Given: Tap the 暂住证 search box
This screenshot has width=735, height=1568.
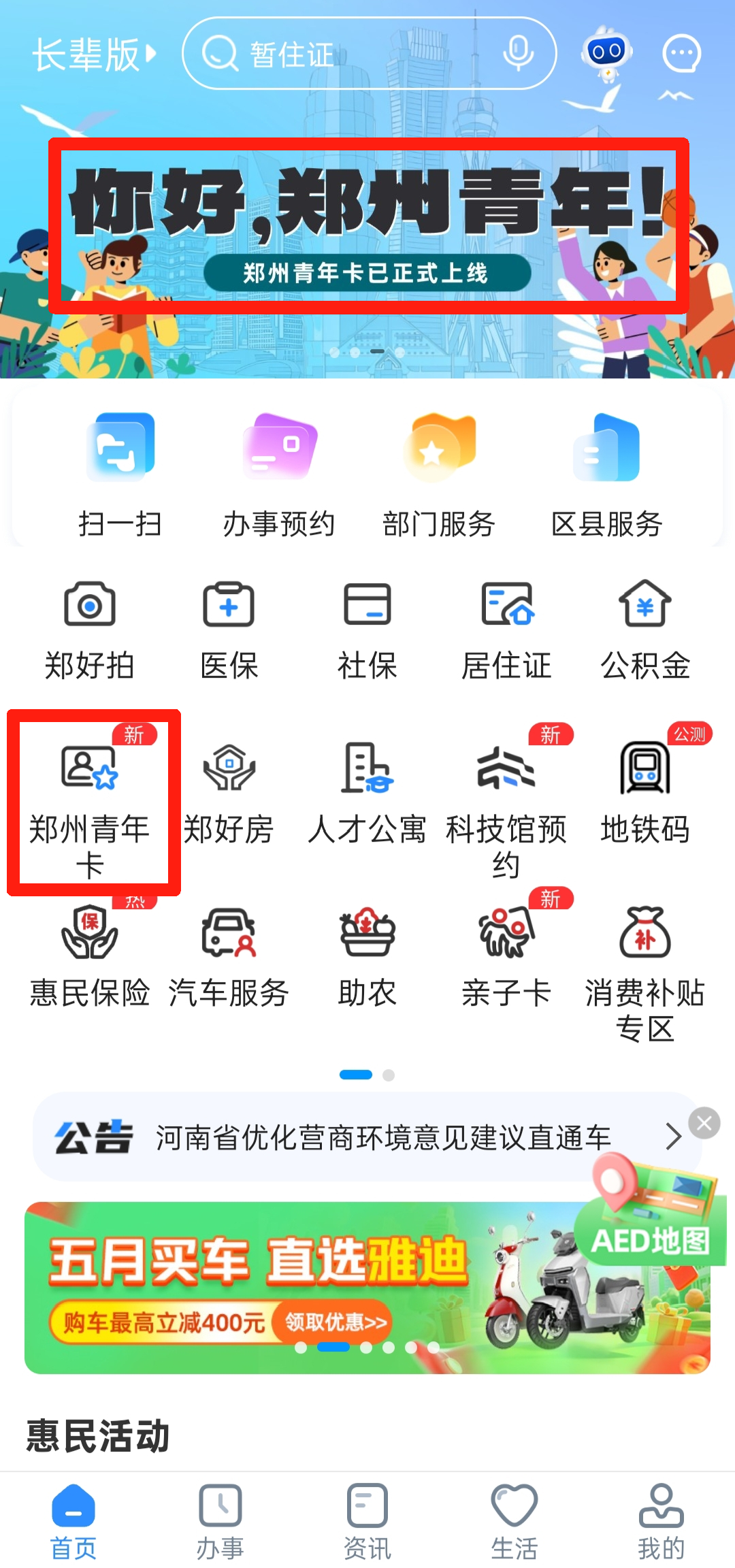Looking at the screenshot, I should (340, 54).
